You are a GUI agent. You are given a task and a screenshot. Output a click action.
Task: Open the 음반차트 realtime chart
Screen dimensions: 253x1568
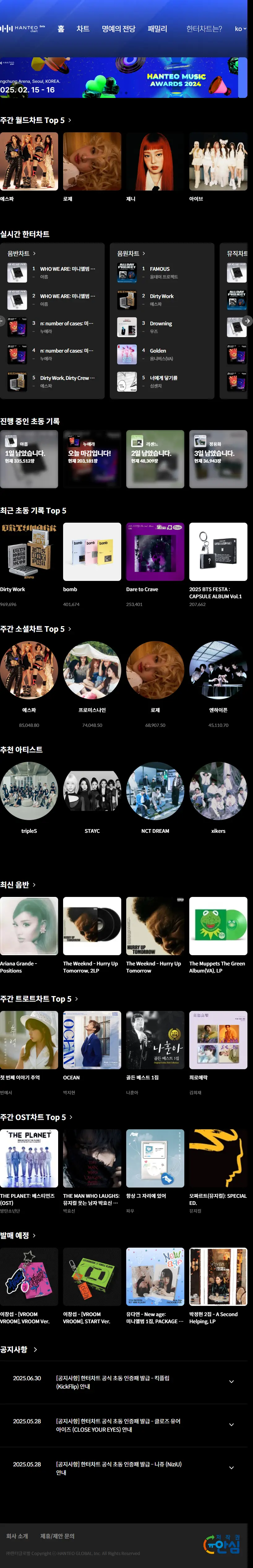[21, 253]
